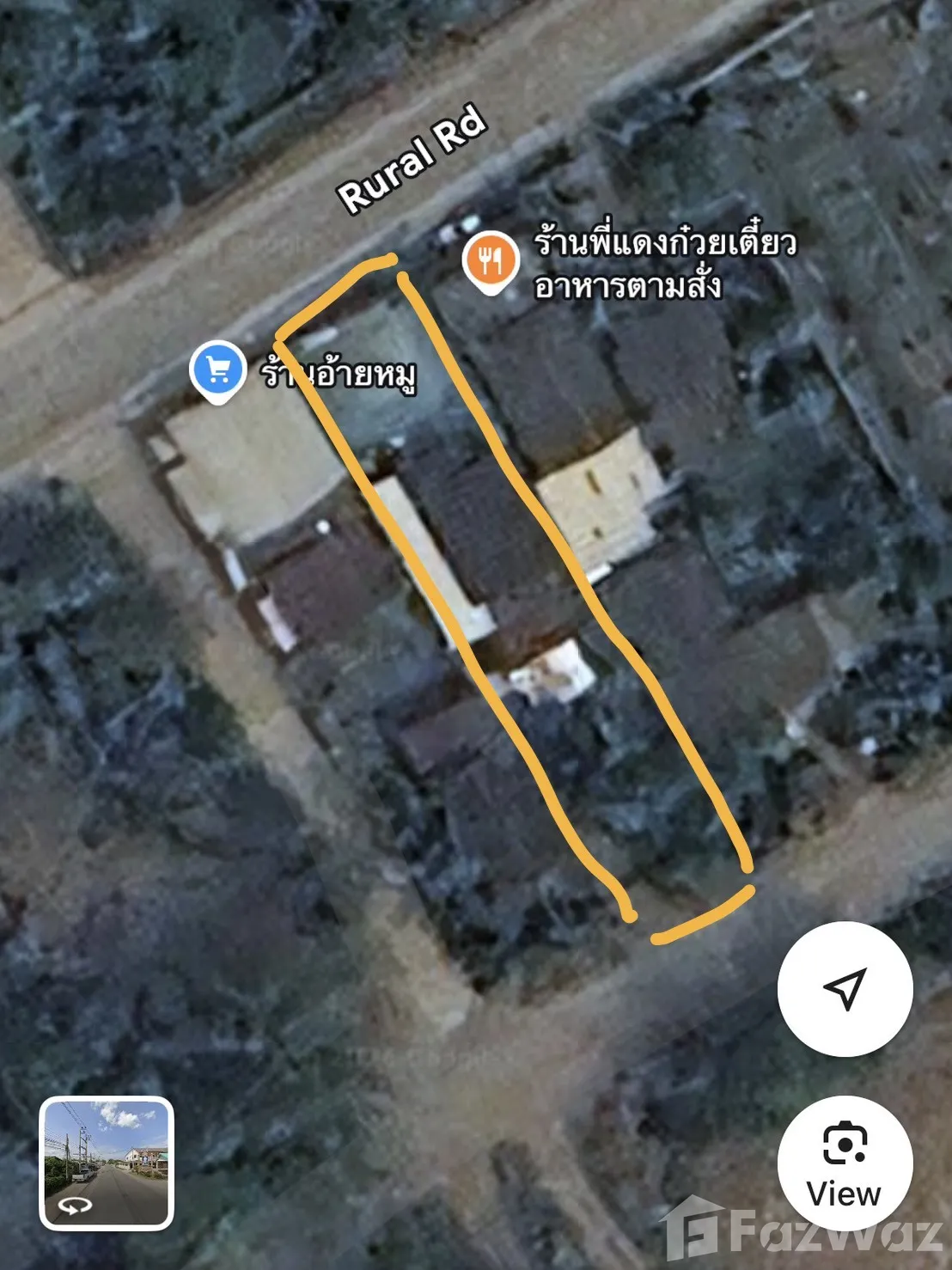Image resolution: width=952 pixels, height=1270 pixels.
Task: Select the orange restaurant marker ร้านพี่แดงก๋วยเตี๋ยว
Action: click(x=491, y=260)
